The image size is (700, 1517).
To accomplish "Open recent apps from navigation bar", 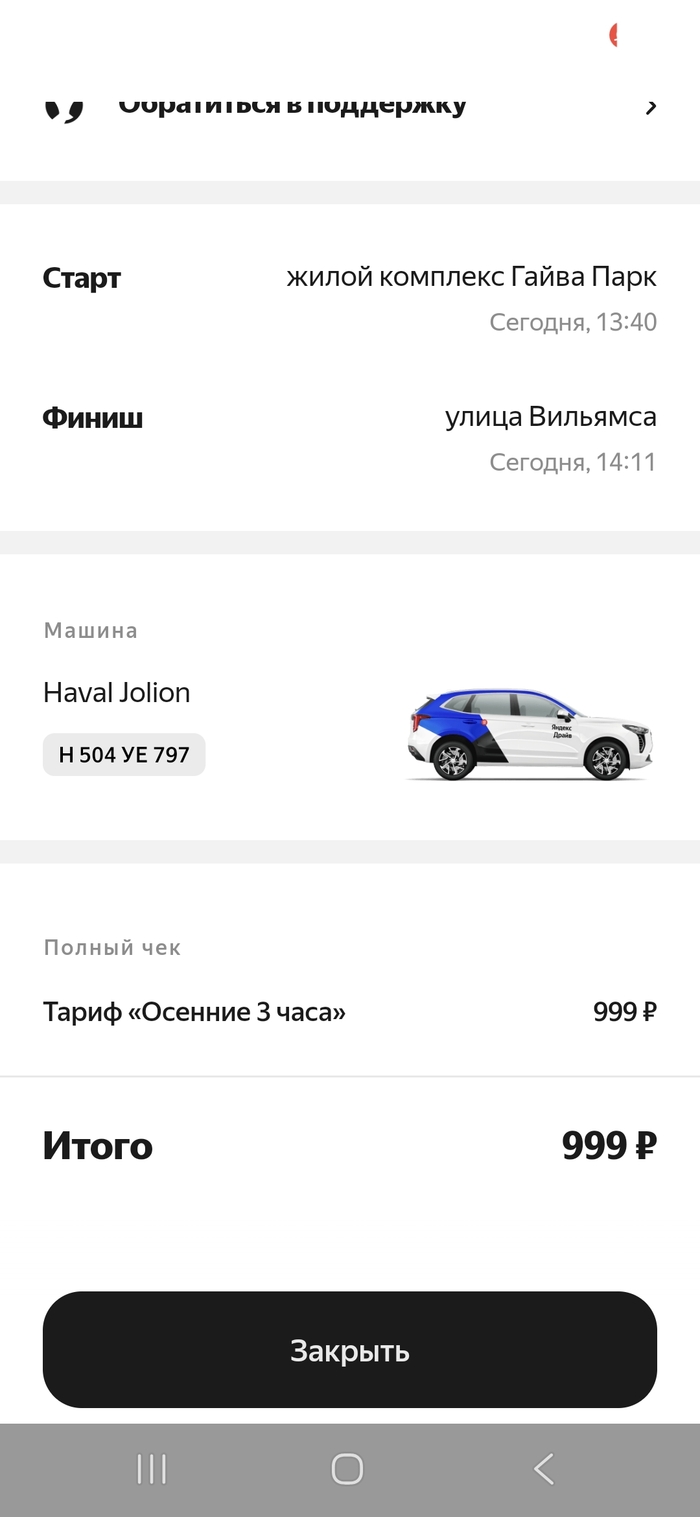I will (x=152, y=1469).
